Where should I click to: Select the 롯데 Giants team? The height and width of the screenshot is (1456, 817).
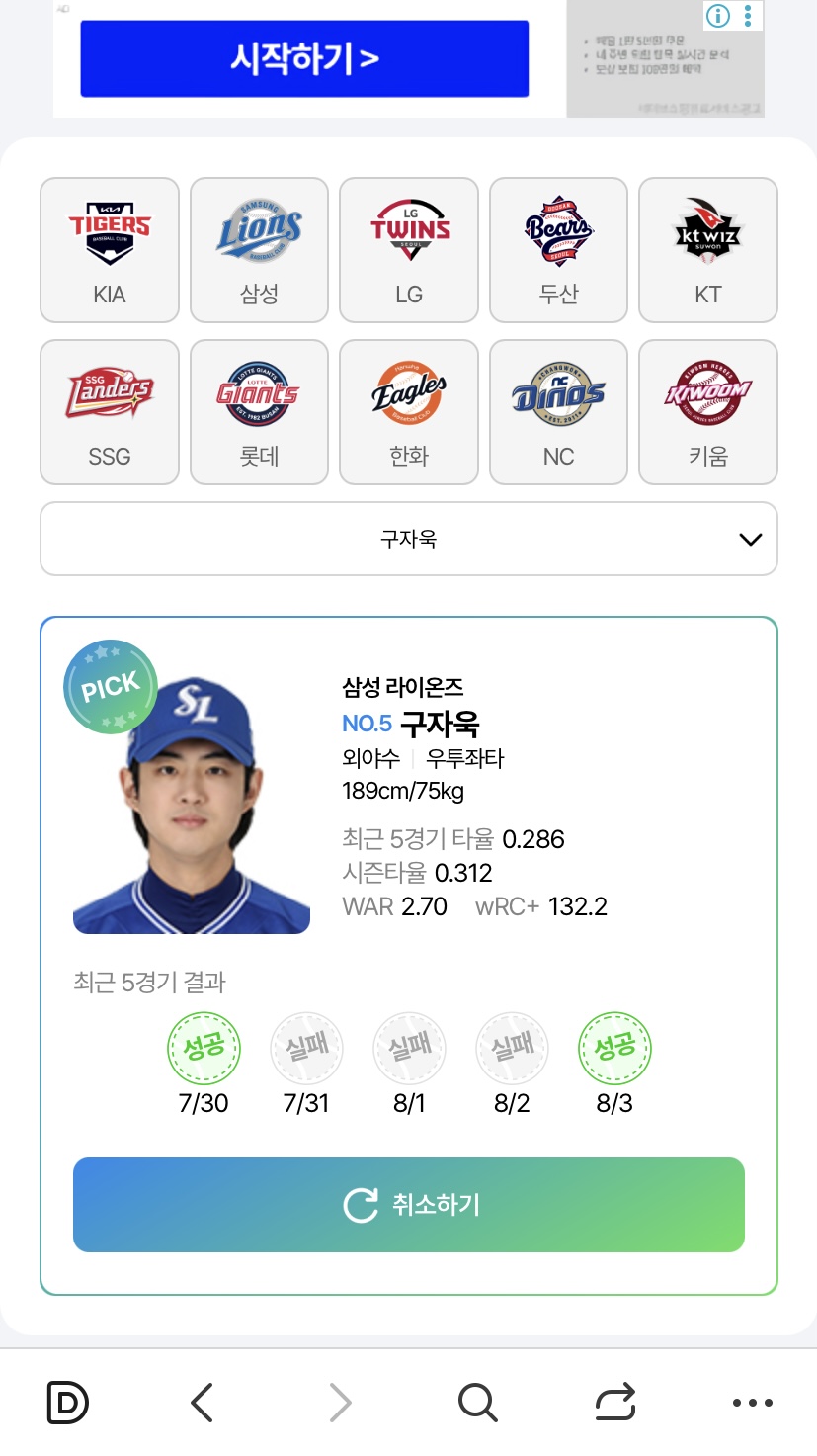(259, 412)
